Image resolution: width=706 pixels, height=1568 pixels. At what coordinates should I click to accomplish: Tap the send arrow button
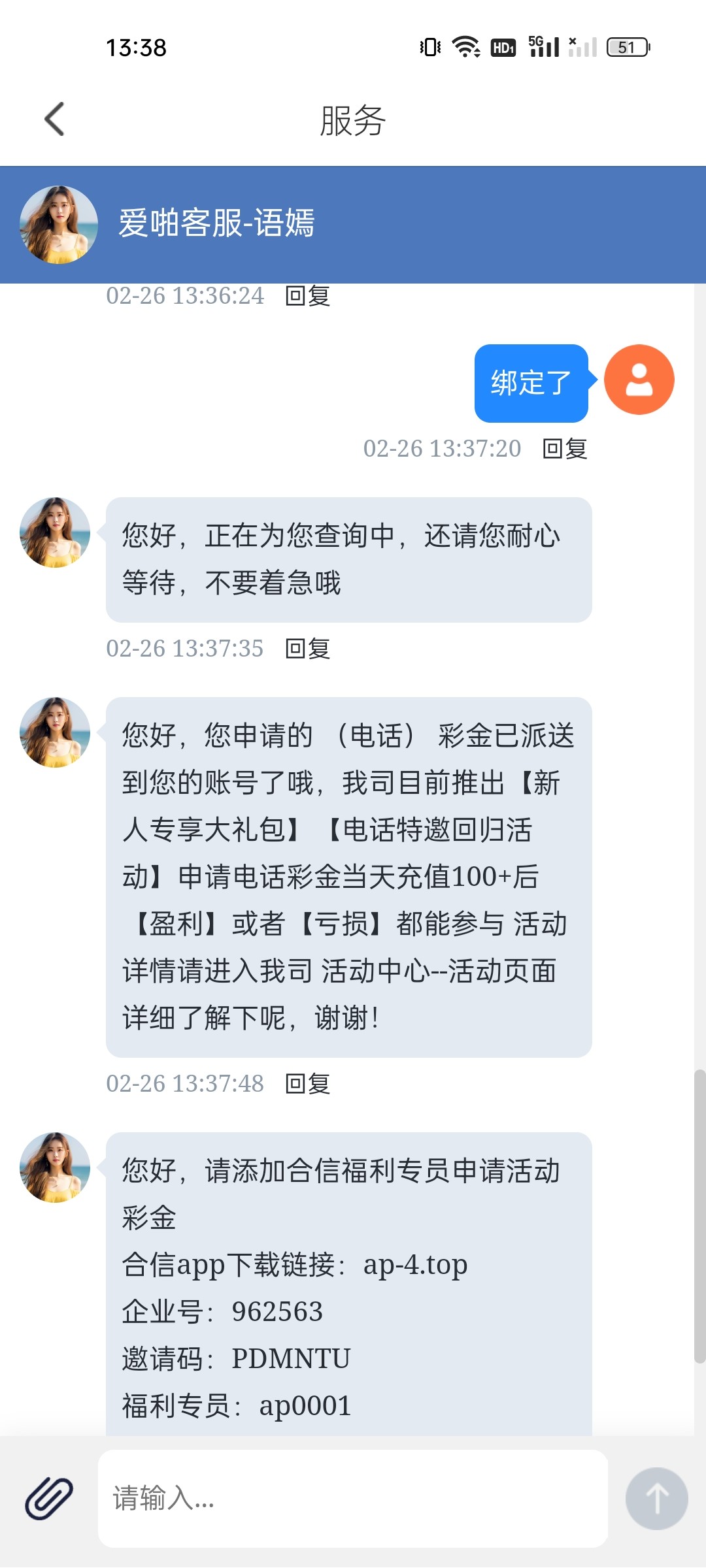tap(656, 1498)
